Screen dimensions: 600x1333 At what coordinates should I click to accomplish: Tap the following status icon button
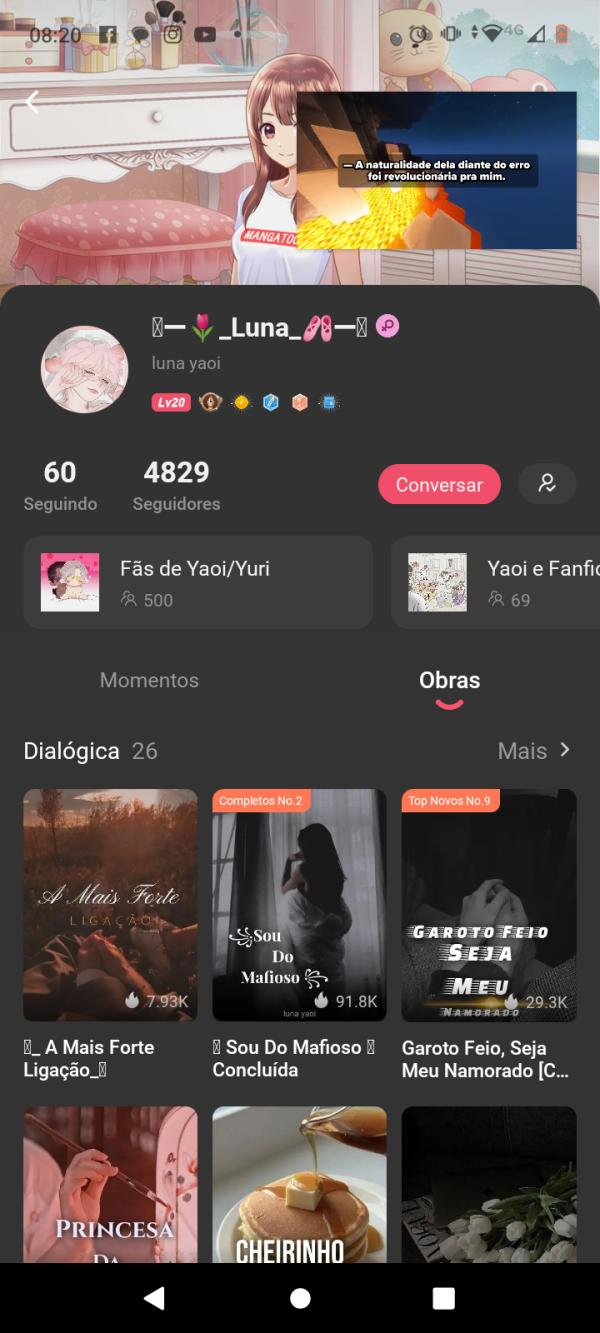547,484
